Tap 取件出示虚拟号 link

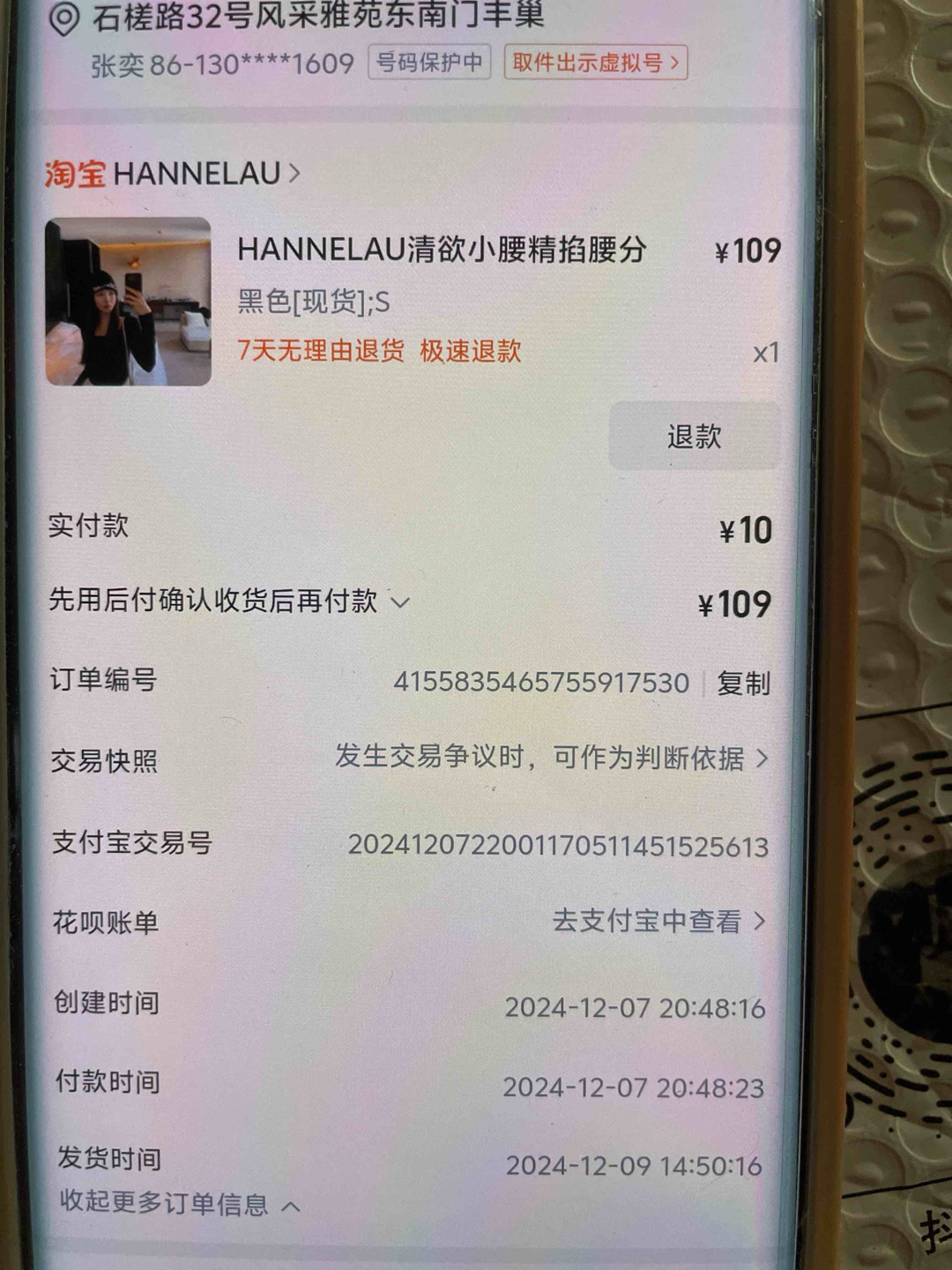point(595,63)
